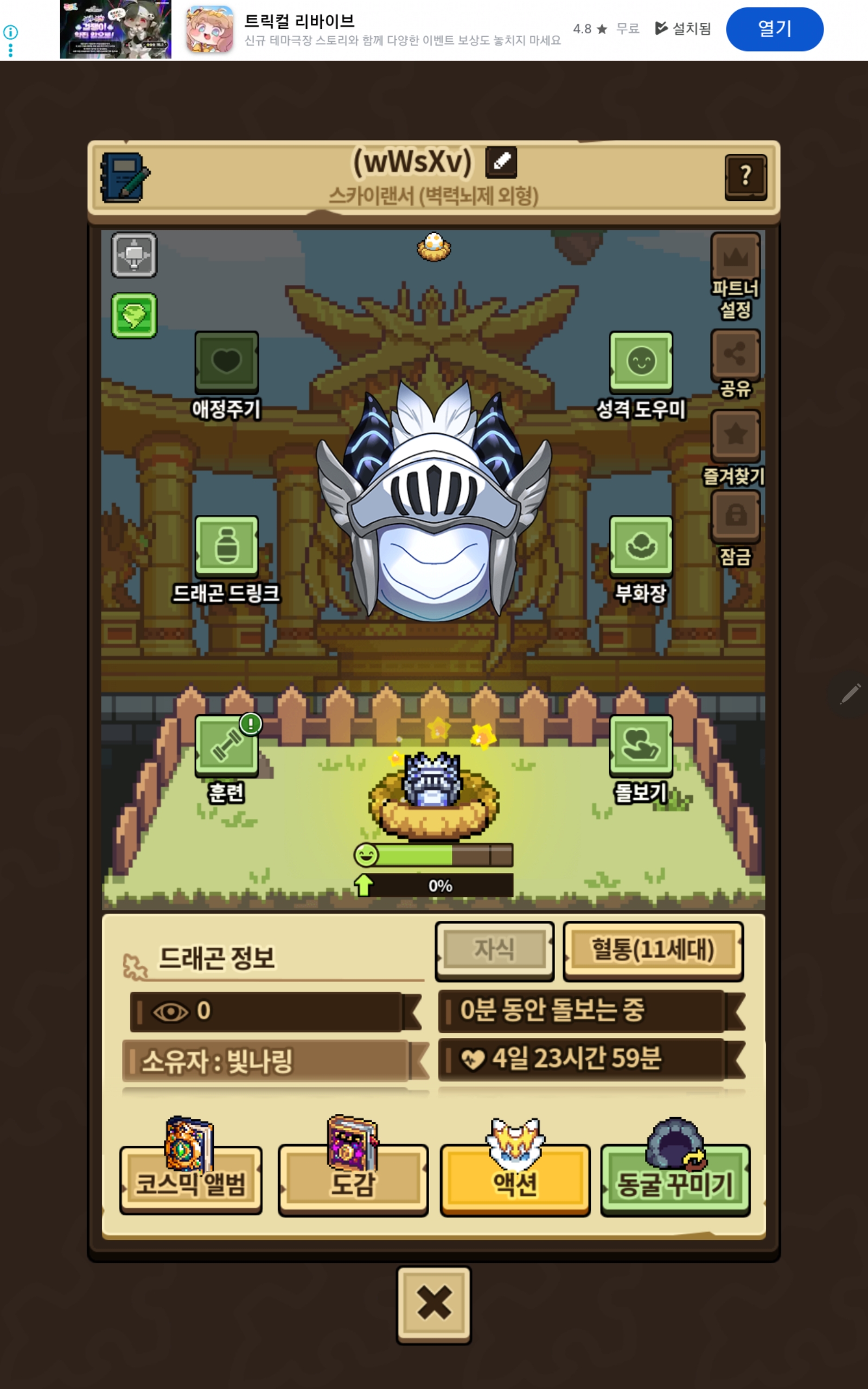This screenshot has height=1389, width=868.
Task: Tap the 열기 button in the ad banner
Action: point(774,29)
